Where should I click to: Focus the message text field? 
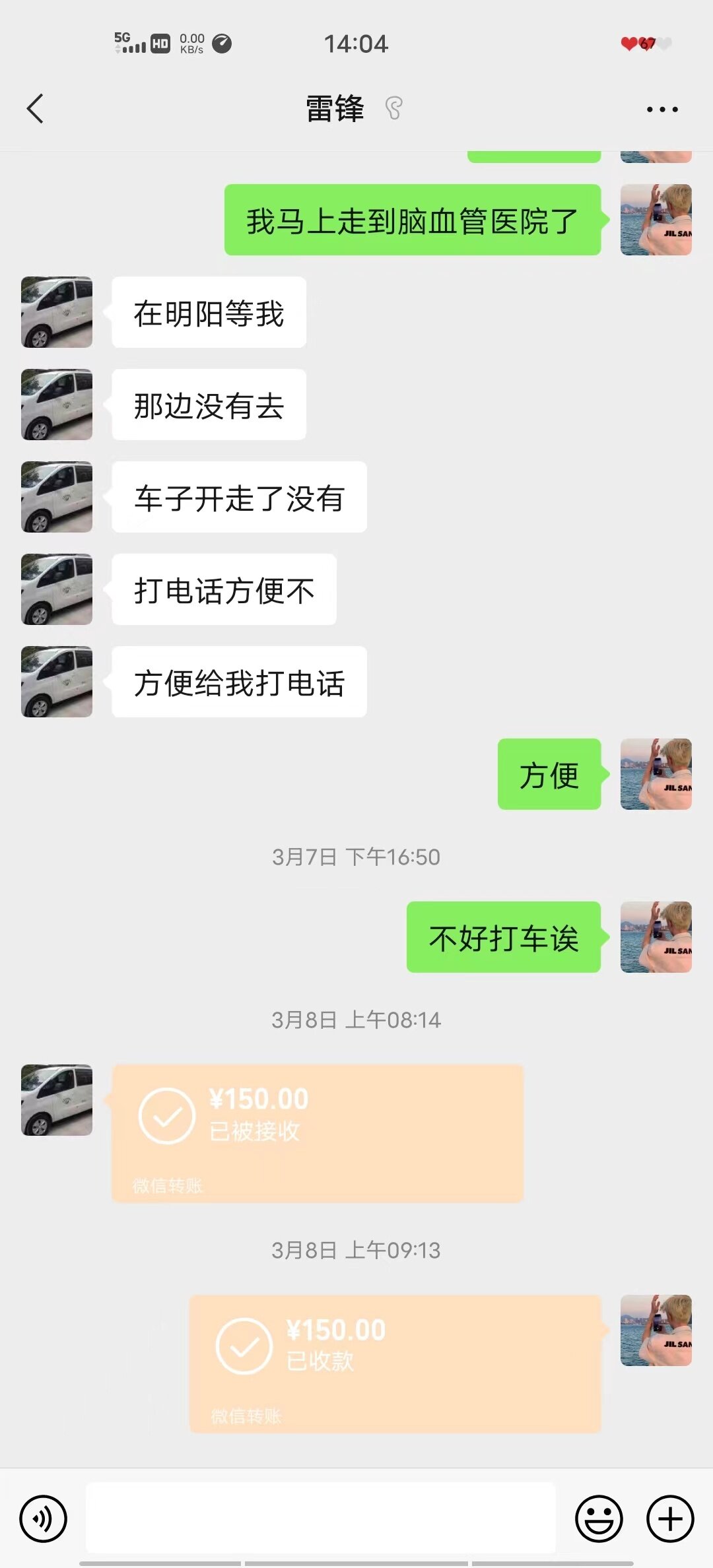click(321, 1518)
